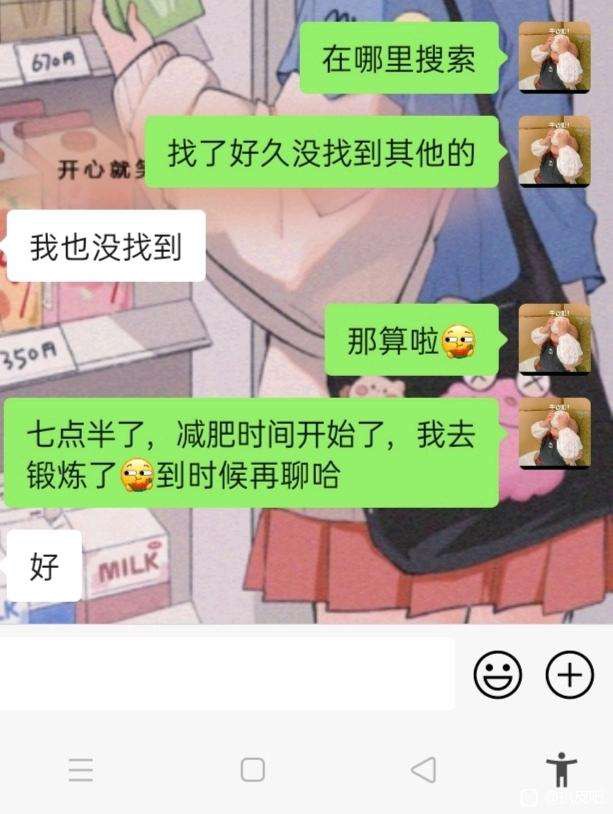
Task: Open the plus attachments menu
Action: coord(569,675)
